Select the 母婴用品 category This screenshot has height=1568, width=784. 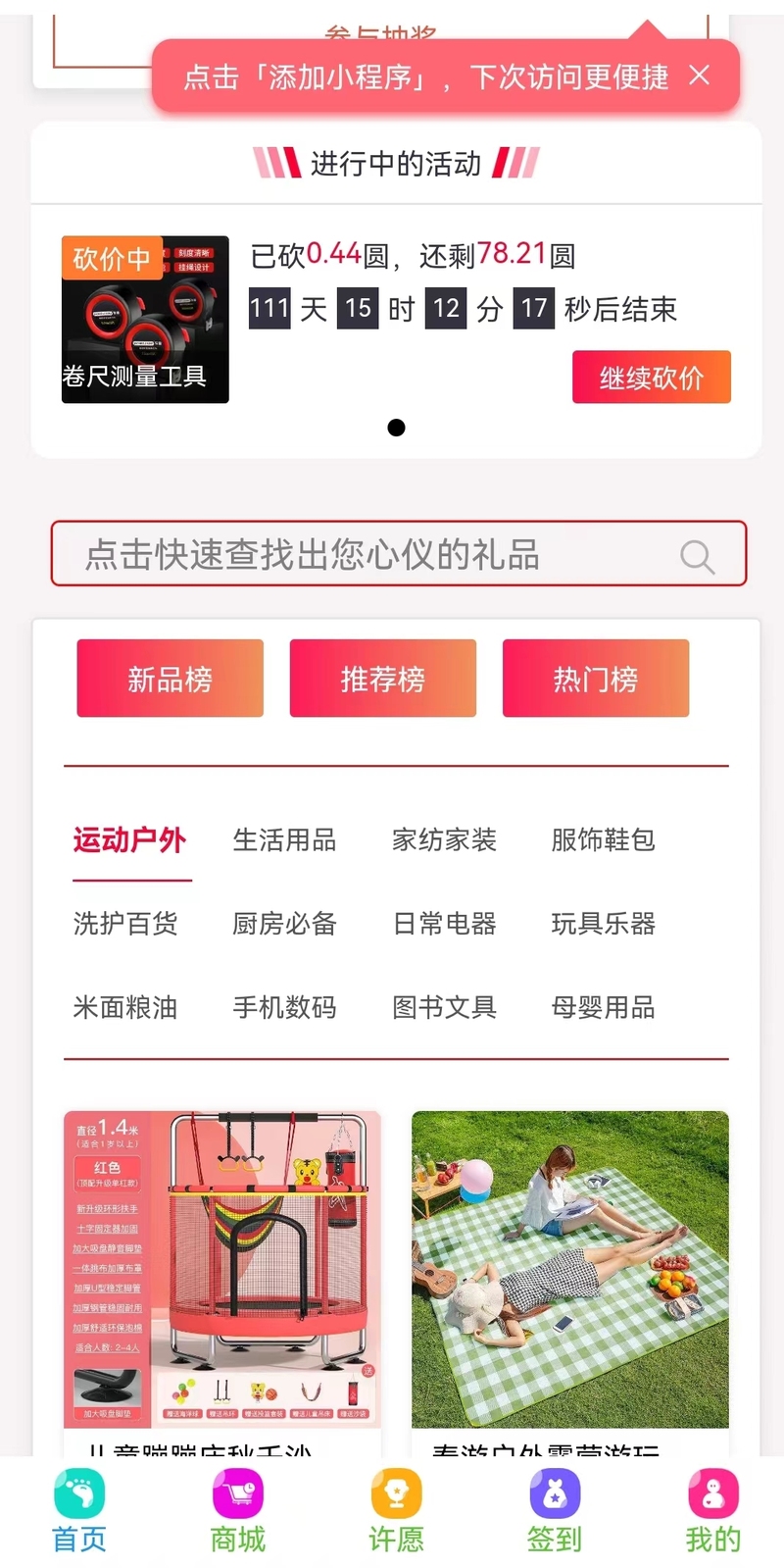point(603,1007)
